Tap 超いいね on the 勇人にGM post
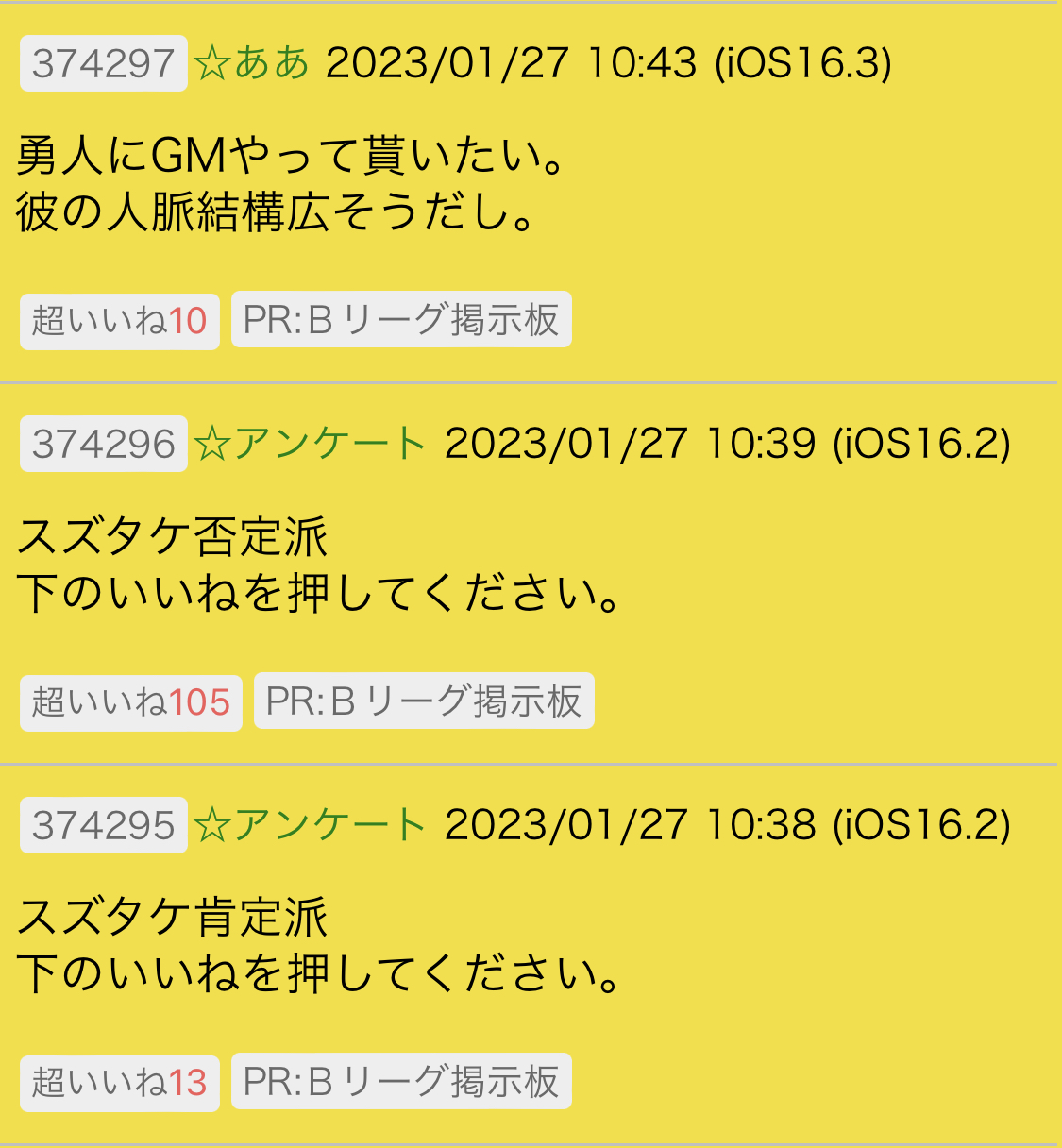Image resolution: width=1062 pixels, height=1148 pixels. point(120,321)
